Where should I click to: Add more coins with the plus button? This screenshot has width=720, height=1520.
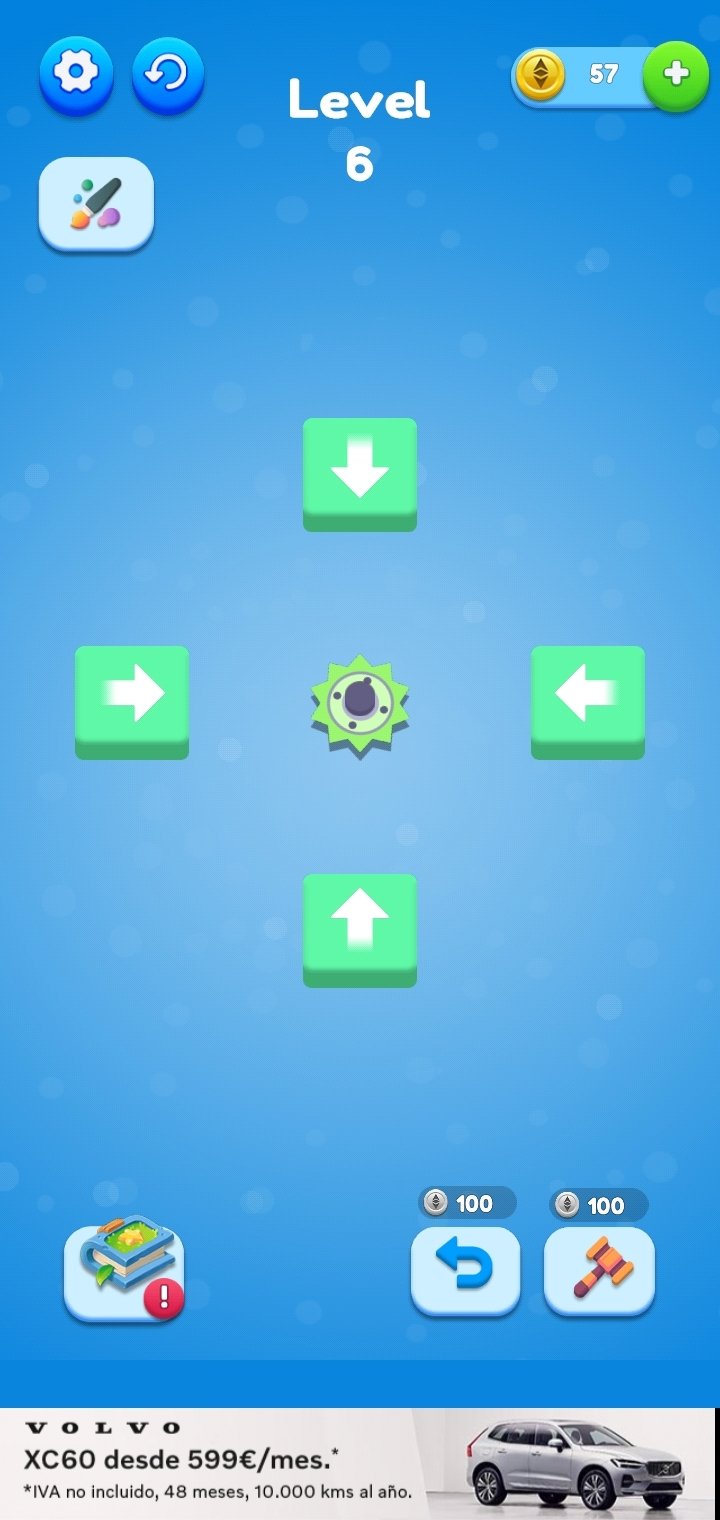point(676,75)
